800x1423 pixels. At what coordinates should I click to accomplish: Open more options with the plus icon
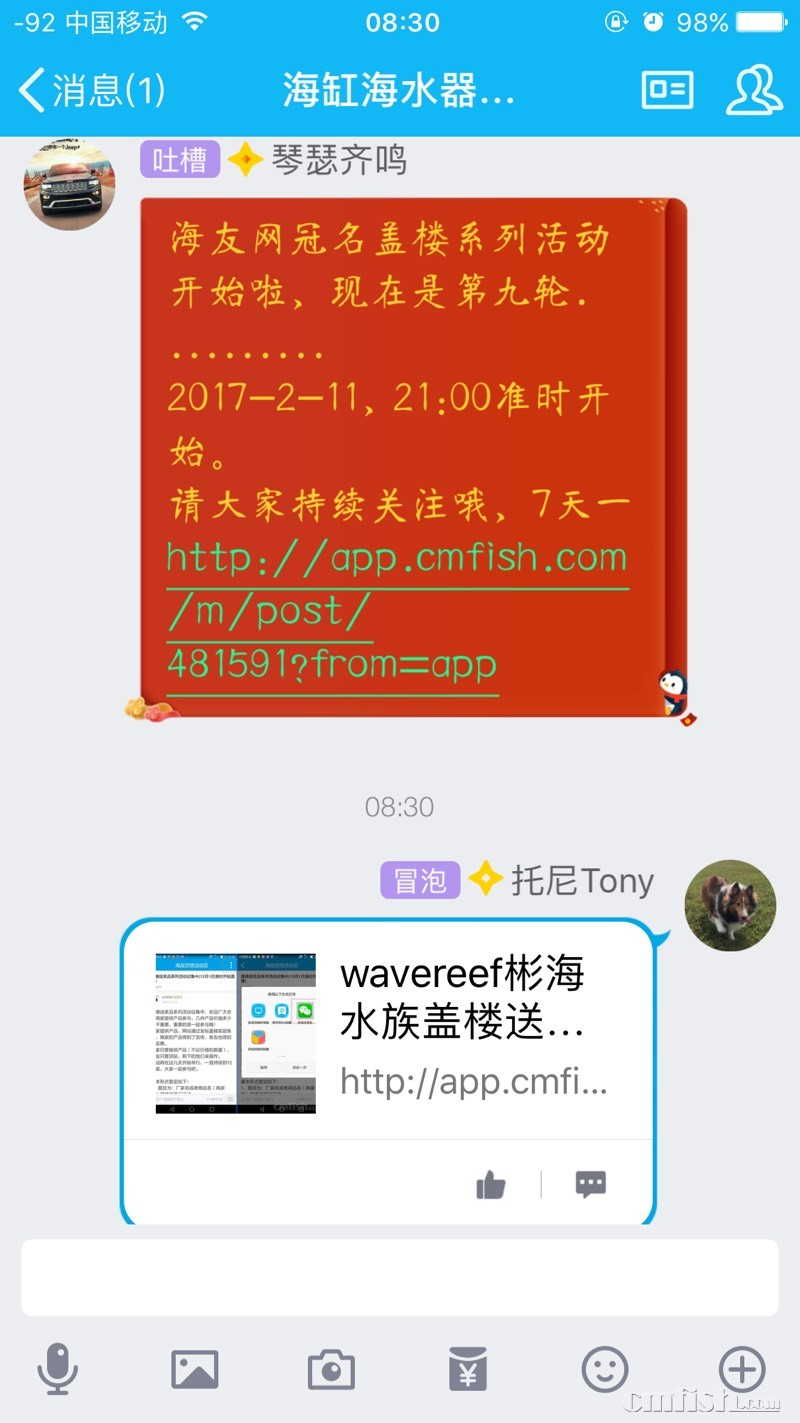coord(742,1370)
